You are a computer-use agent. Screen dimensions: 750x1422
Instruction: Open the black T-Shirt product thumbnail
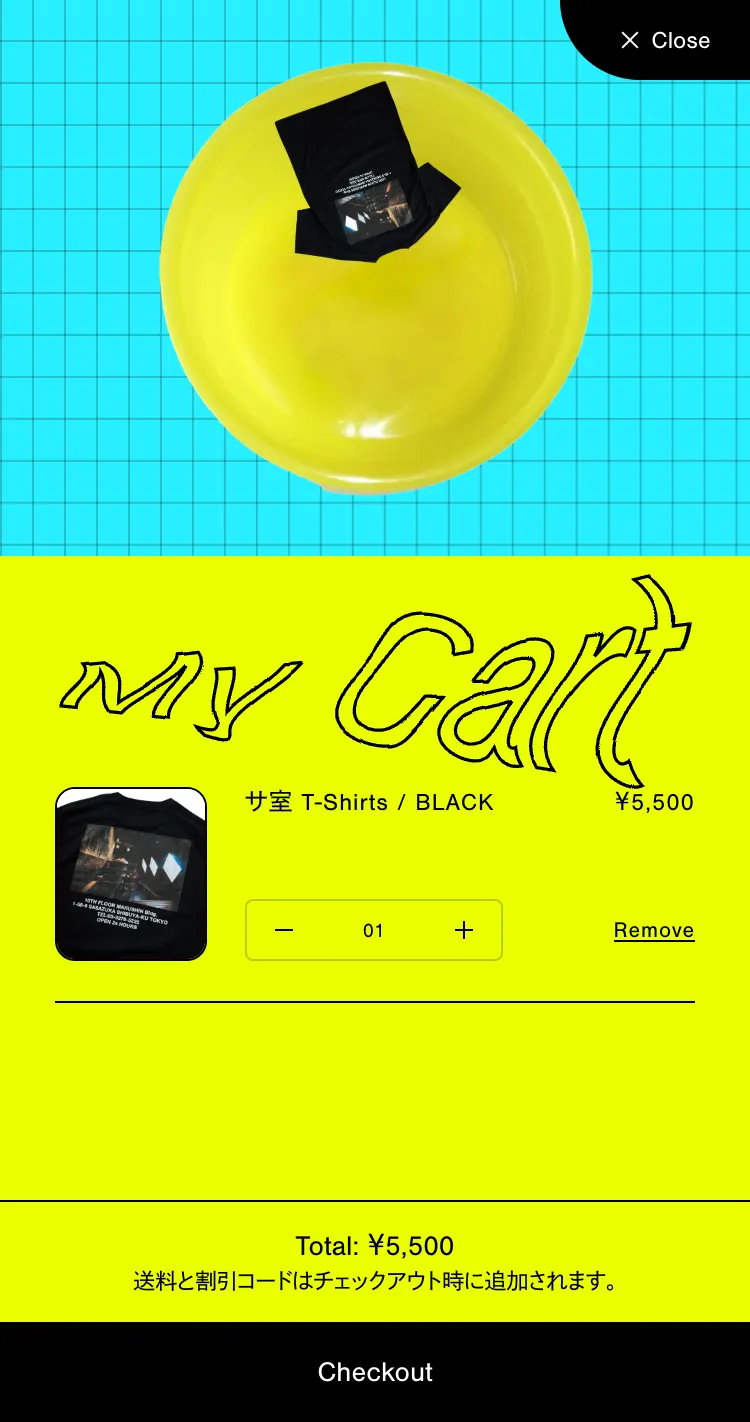(131, 874)
